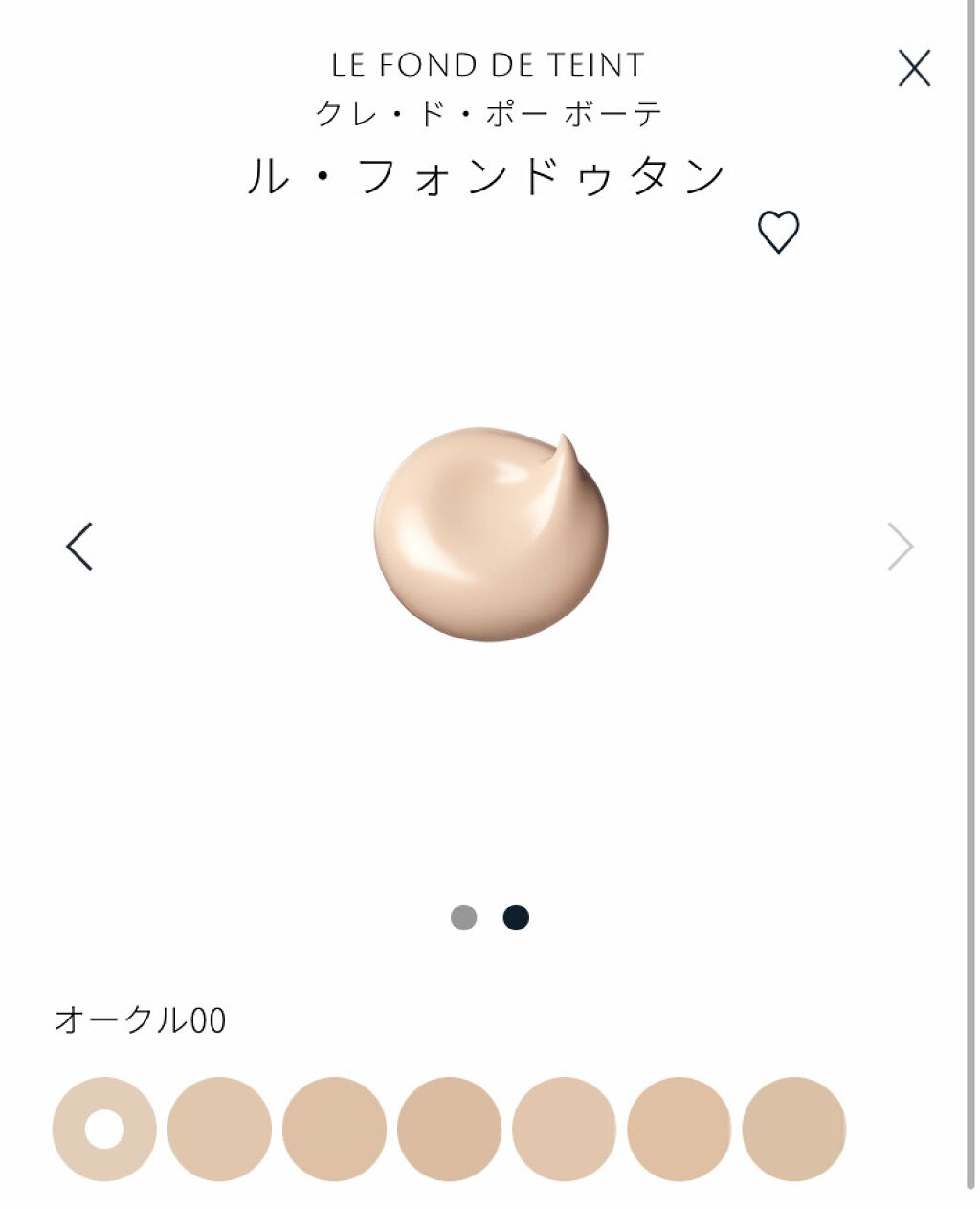The height and width of the screenshot is (1209, 980).
Task: Choose the second shade swatch in the row
Action: [219, 1130]
